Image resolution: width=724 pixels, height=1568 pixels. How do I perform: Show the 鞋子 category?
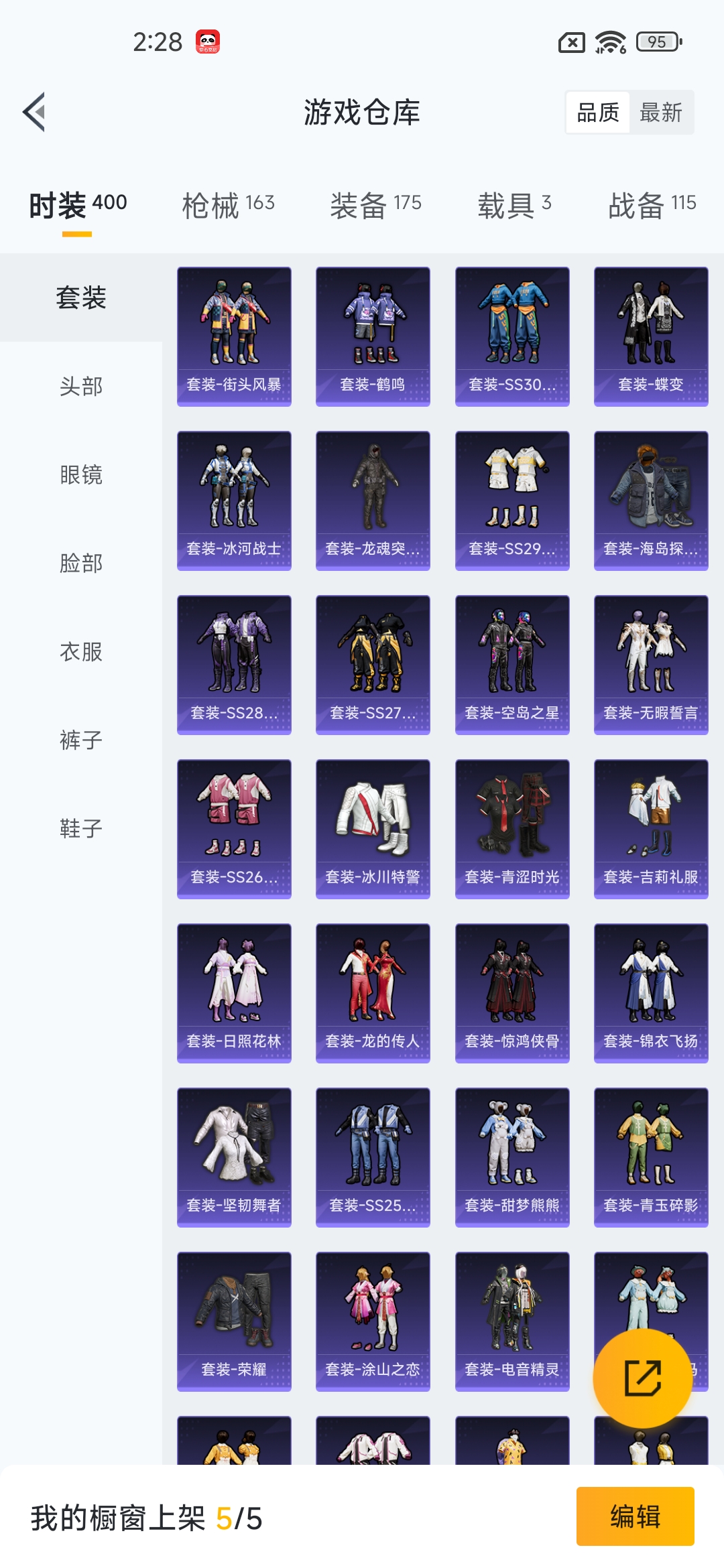pyautogui.click(x=81, y=828)
